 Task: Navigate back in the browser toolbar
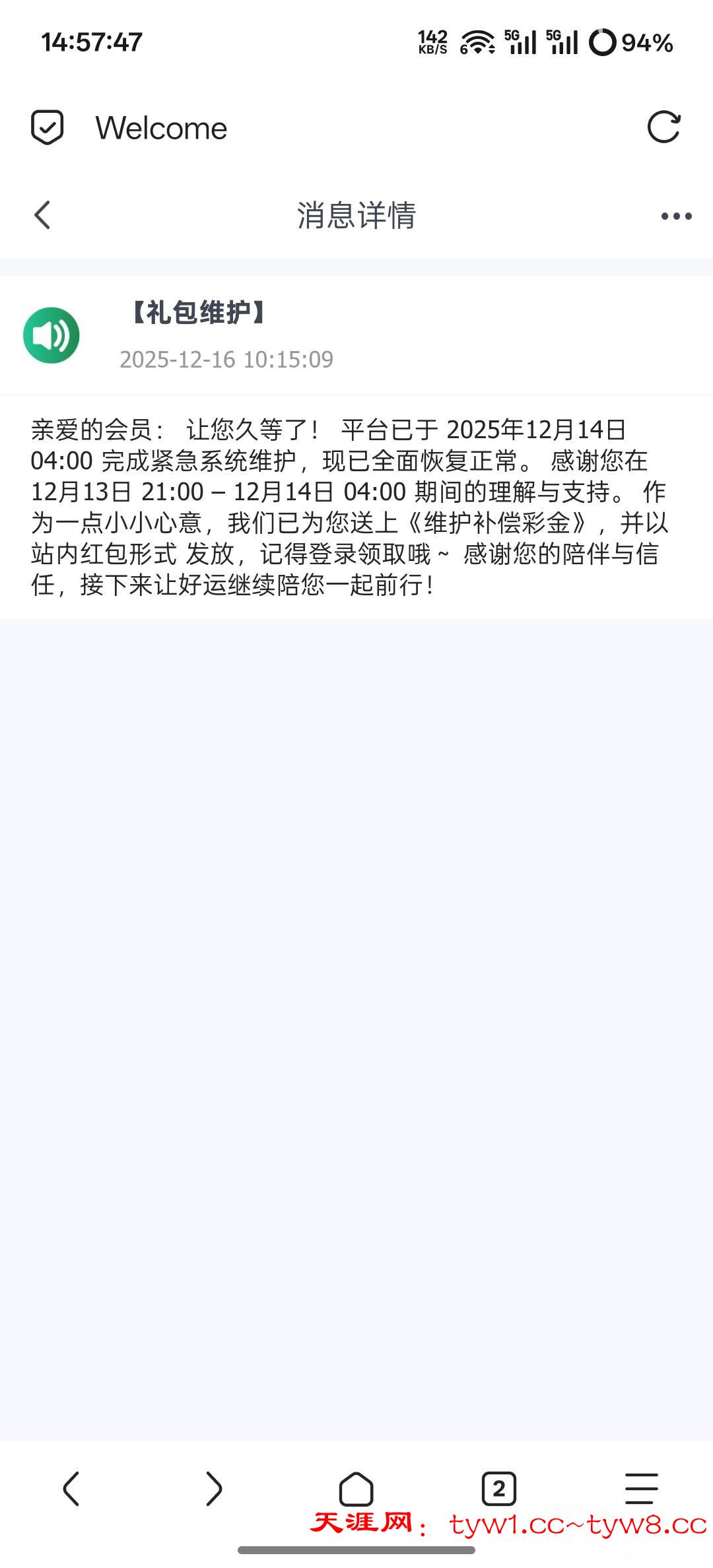pyautogui.click(x=71, y=1489)
